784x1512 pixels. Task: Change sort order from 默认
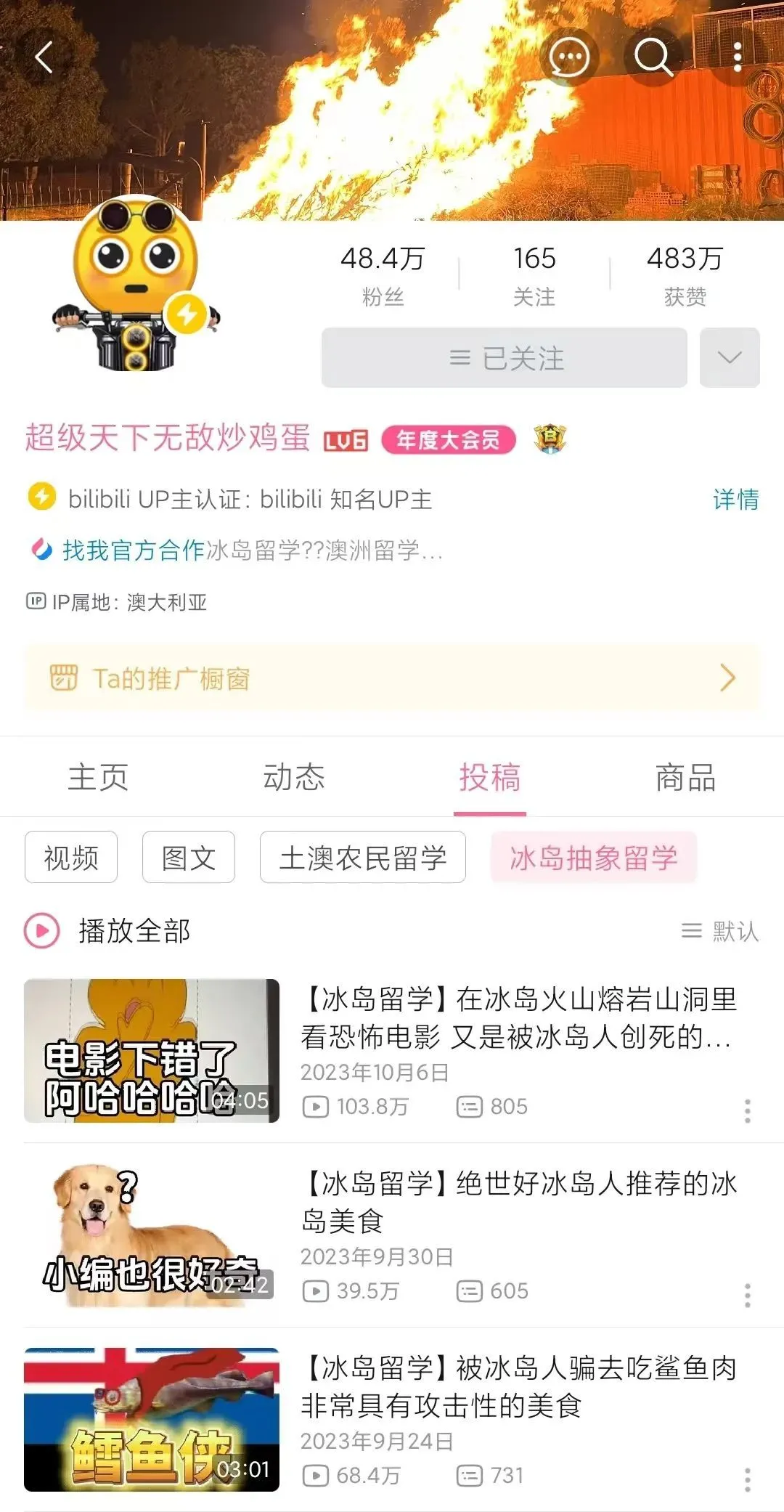pyautogui.click(x=720, y=930)
